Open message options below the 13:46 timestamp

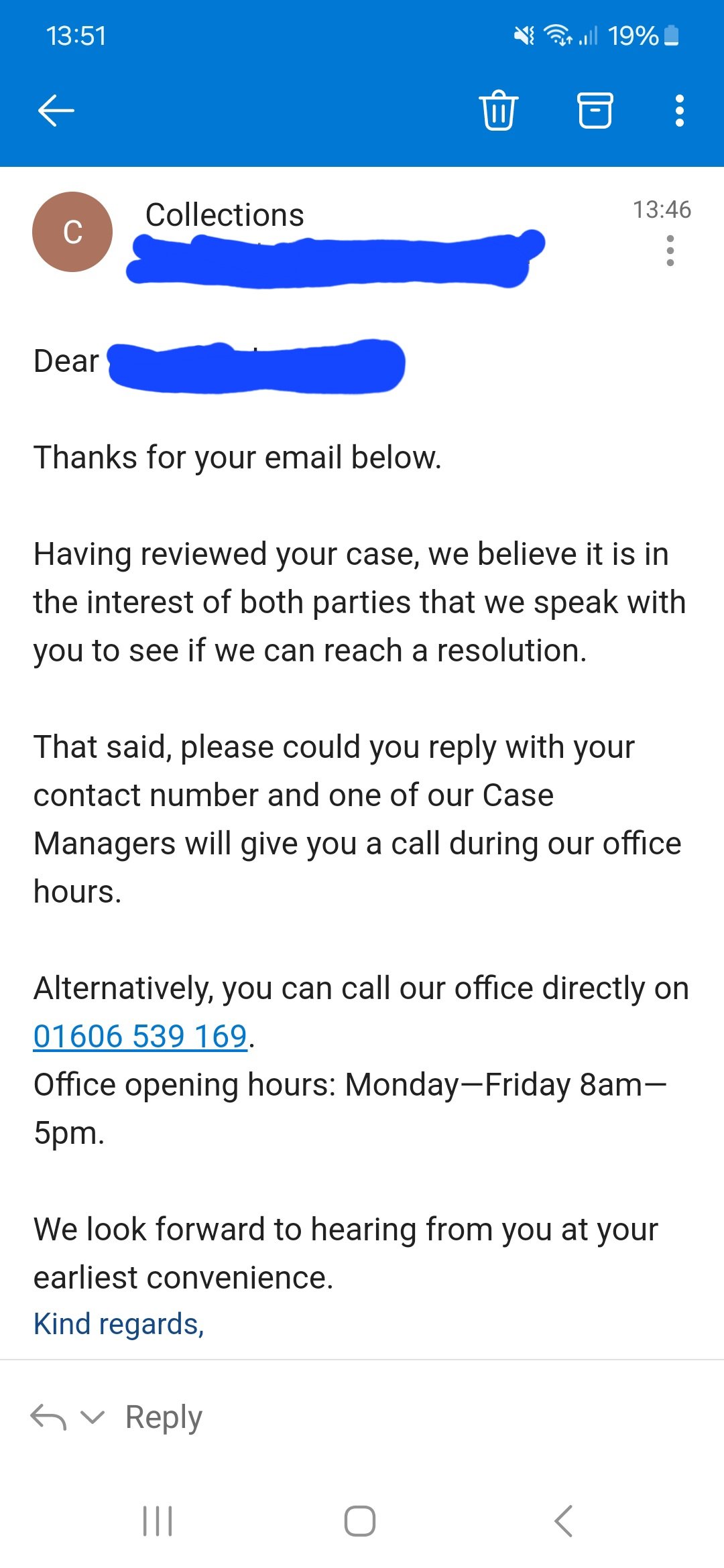pos(670,251)
